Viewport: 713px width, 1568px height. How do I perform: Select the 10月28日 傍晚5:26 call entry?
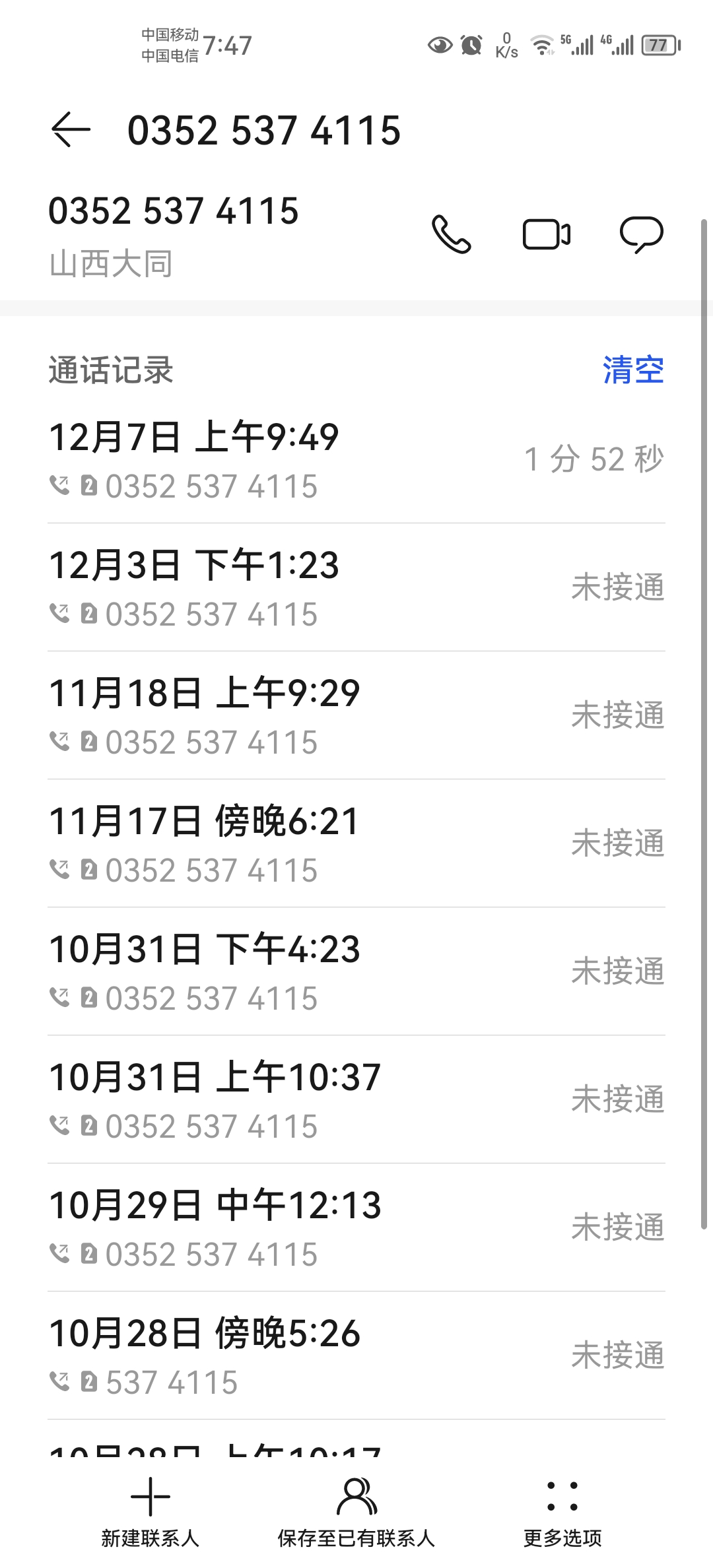click(356, 1356)
